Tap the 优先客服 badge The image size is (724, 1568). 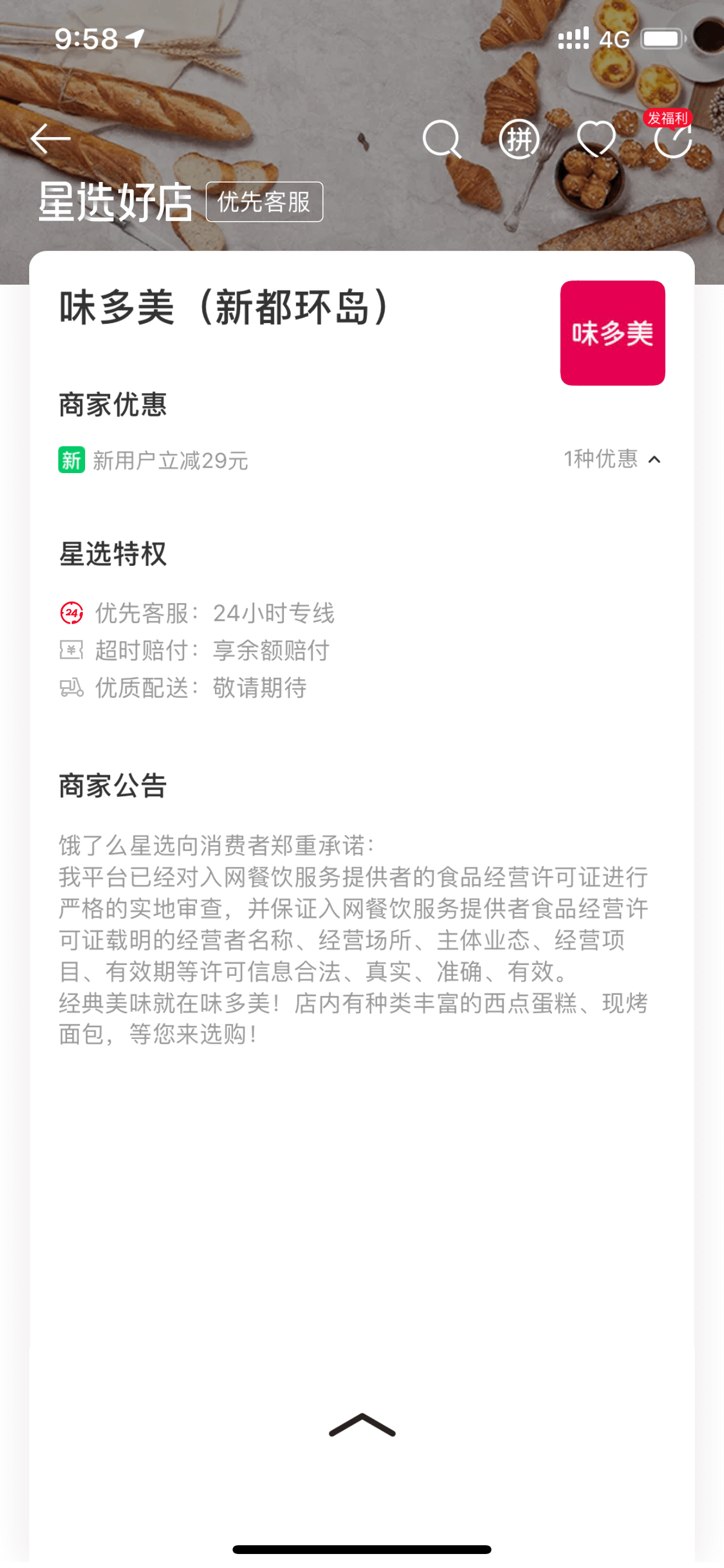(x=264, y=202)
